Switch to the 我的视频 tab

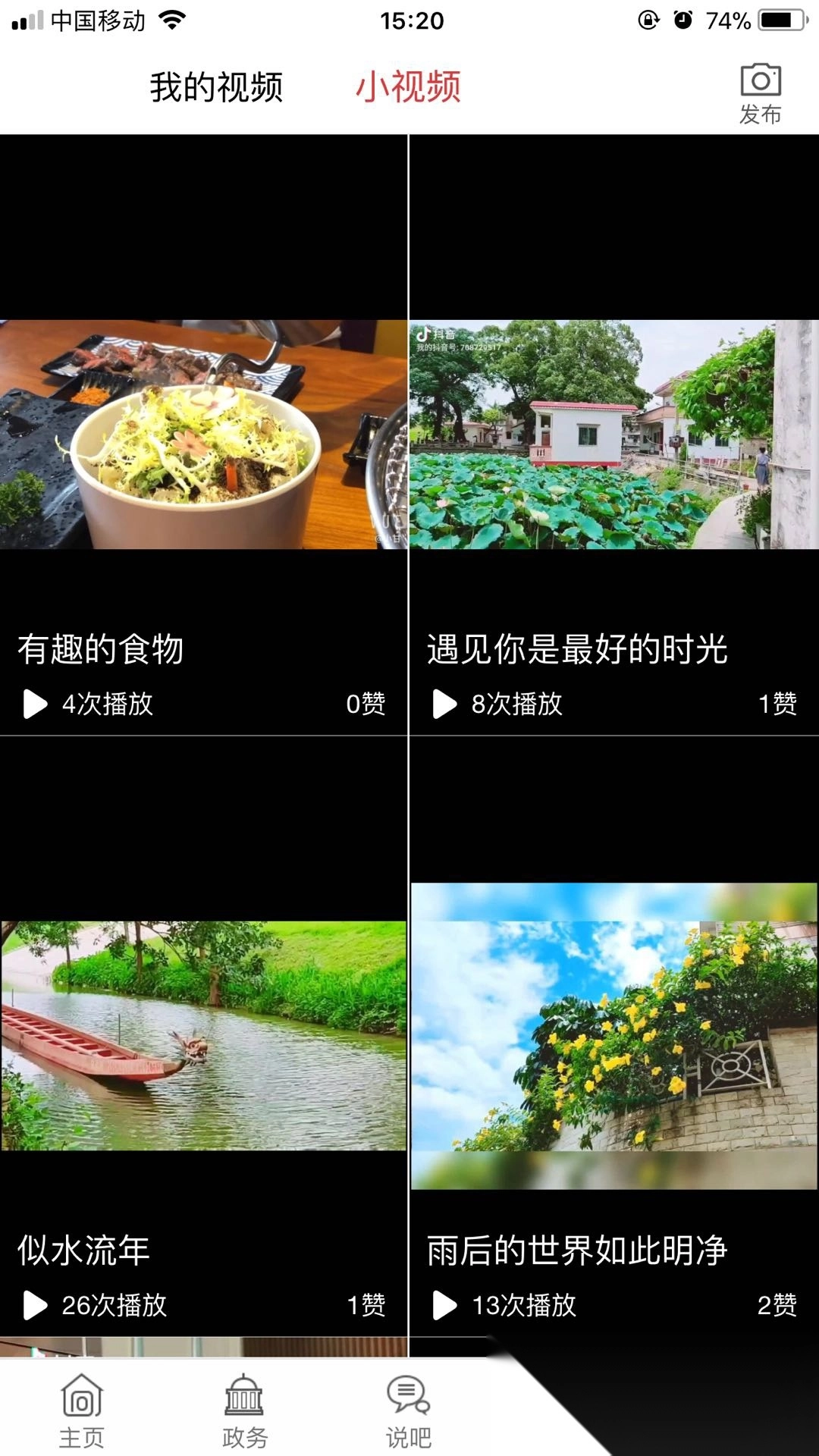point(216,87)
